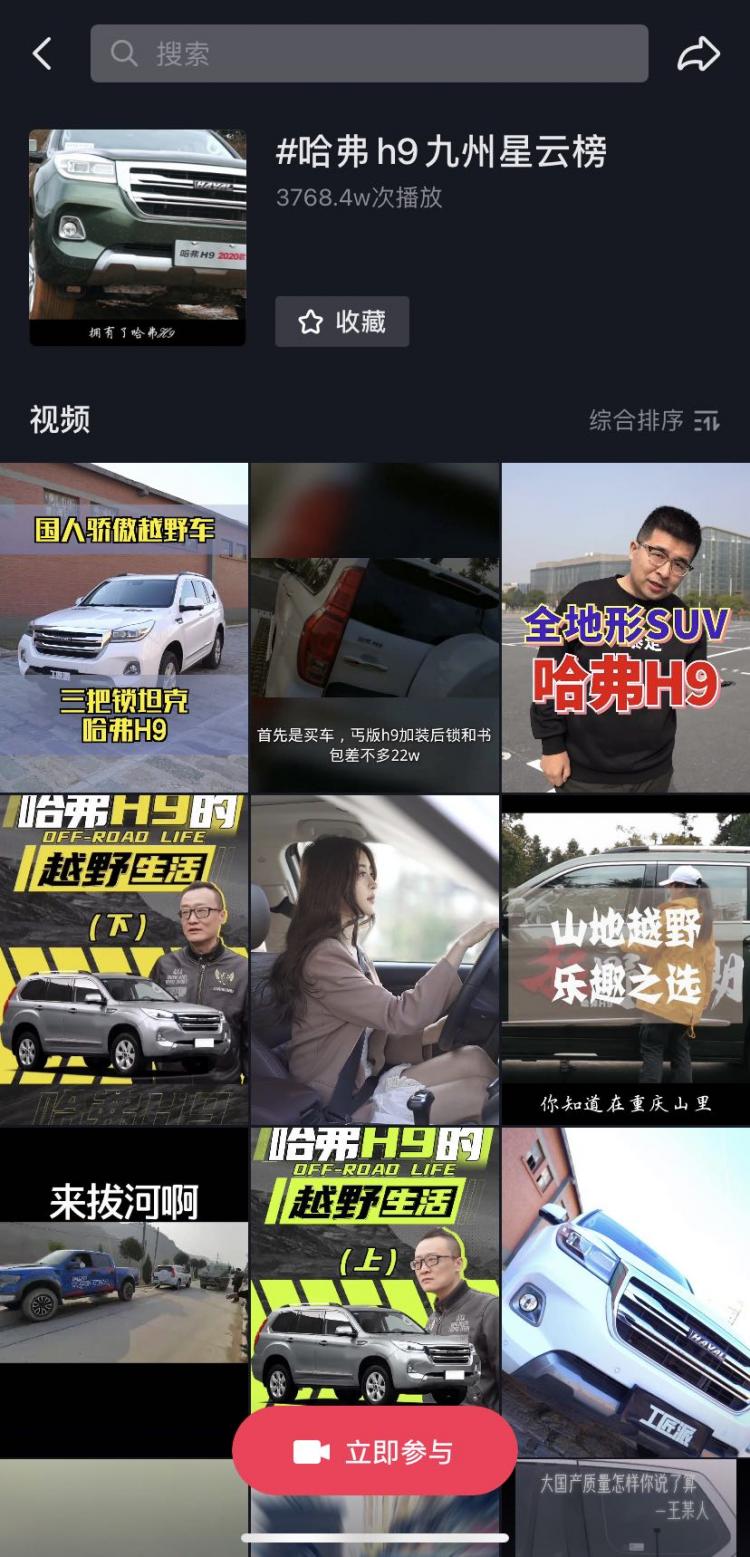Open the 山地越野乐趣之选 video
The width and height of the screenshot is (750, 1557).
[626, 960]
